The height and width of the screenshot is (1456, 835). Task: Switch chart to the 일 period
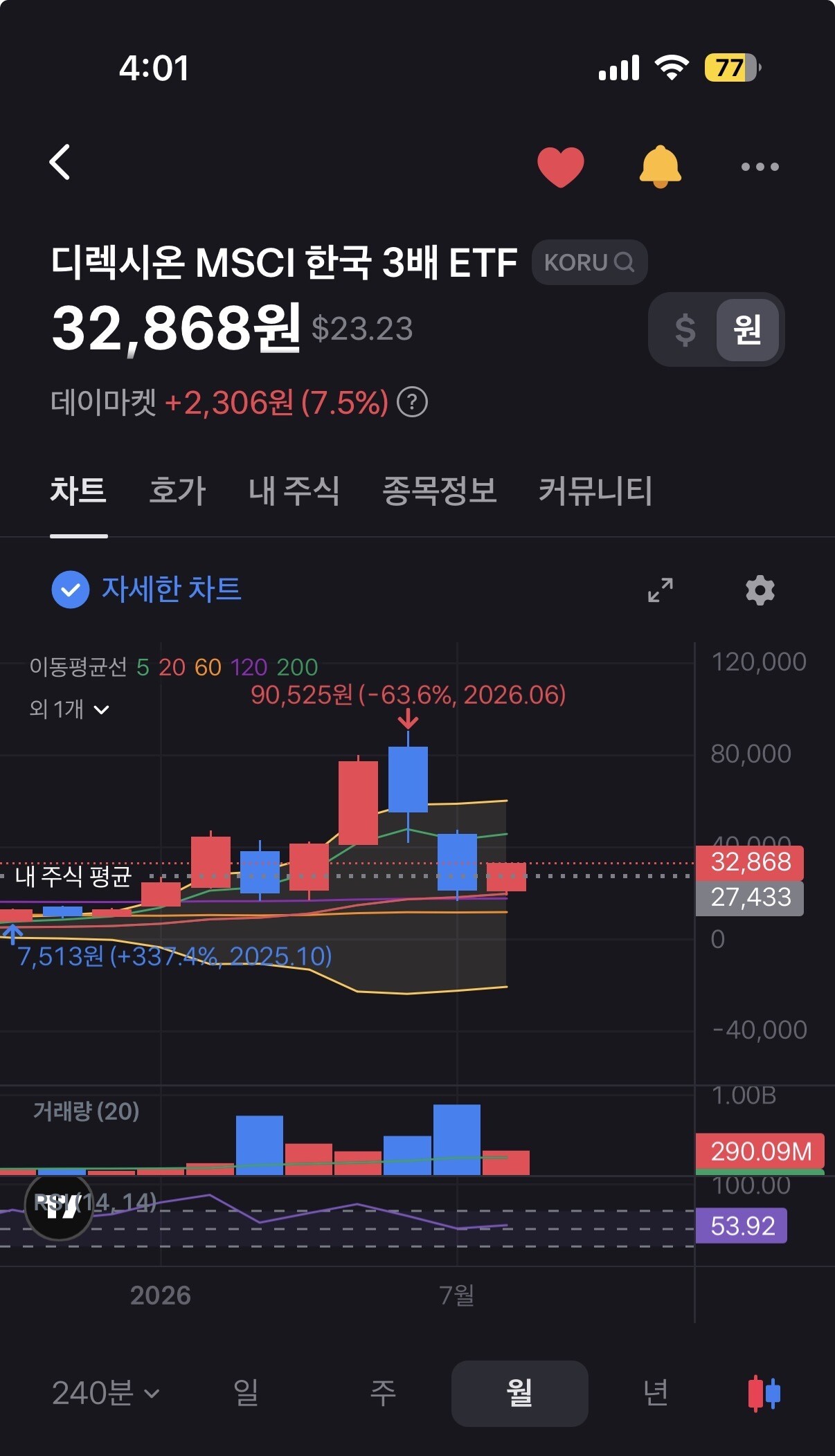click(x=246, y=1393)
